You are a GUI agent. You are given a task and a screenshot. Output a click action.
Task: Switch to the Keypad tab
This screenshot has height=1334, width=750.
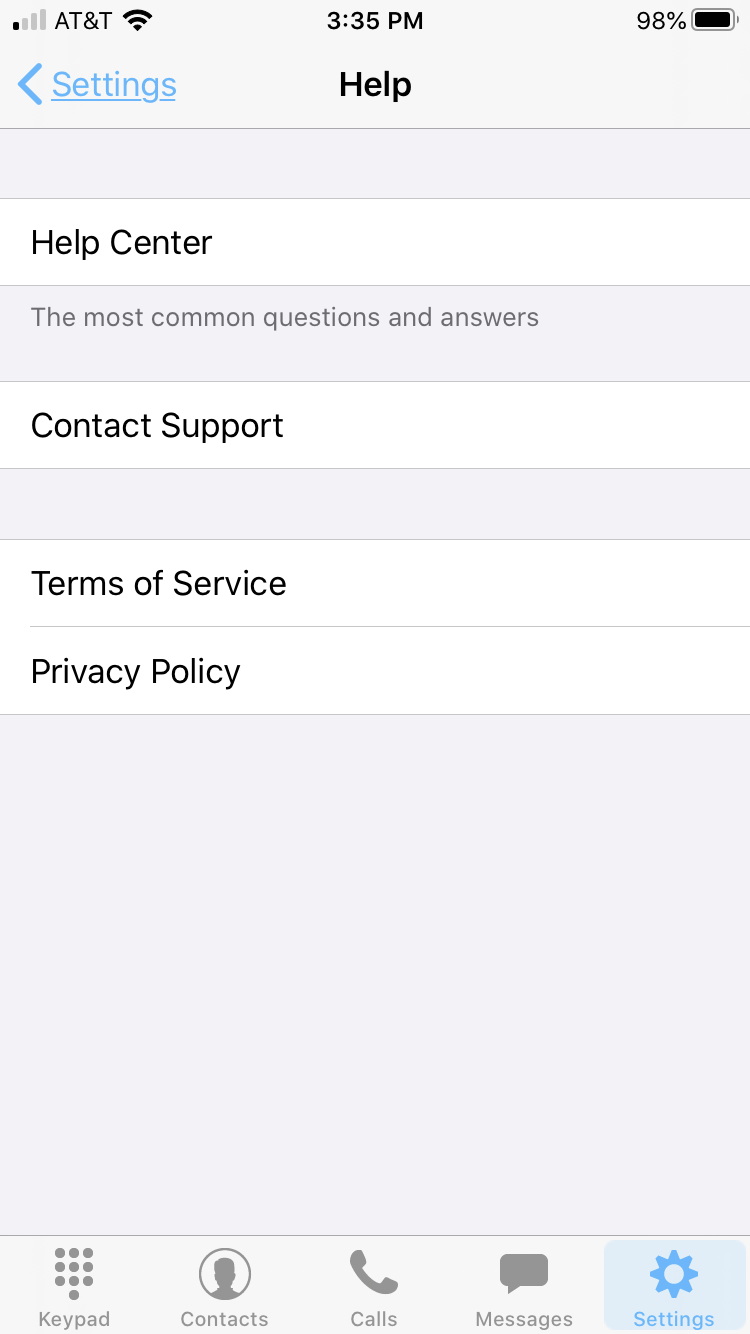coord(74,1288)
